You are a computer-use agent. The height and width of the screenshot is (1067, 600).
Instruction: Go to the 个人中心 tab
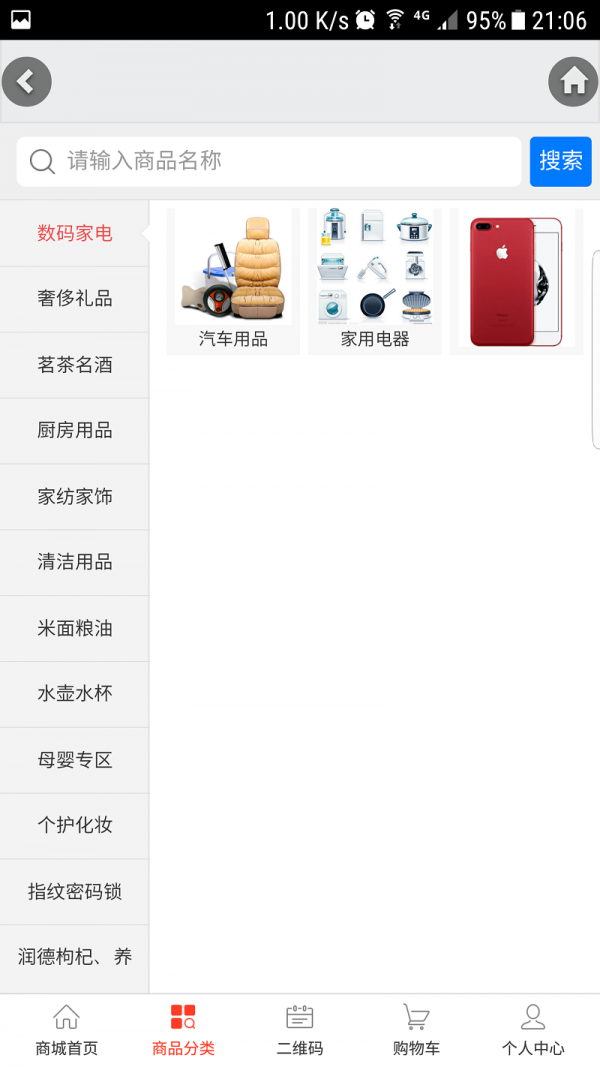tap(533, 1031)
